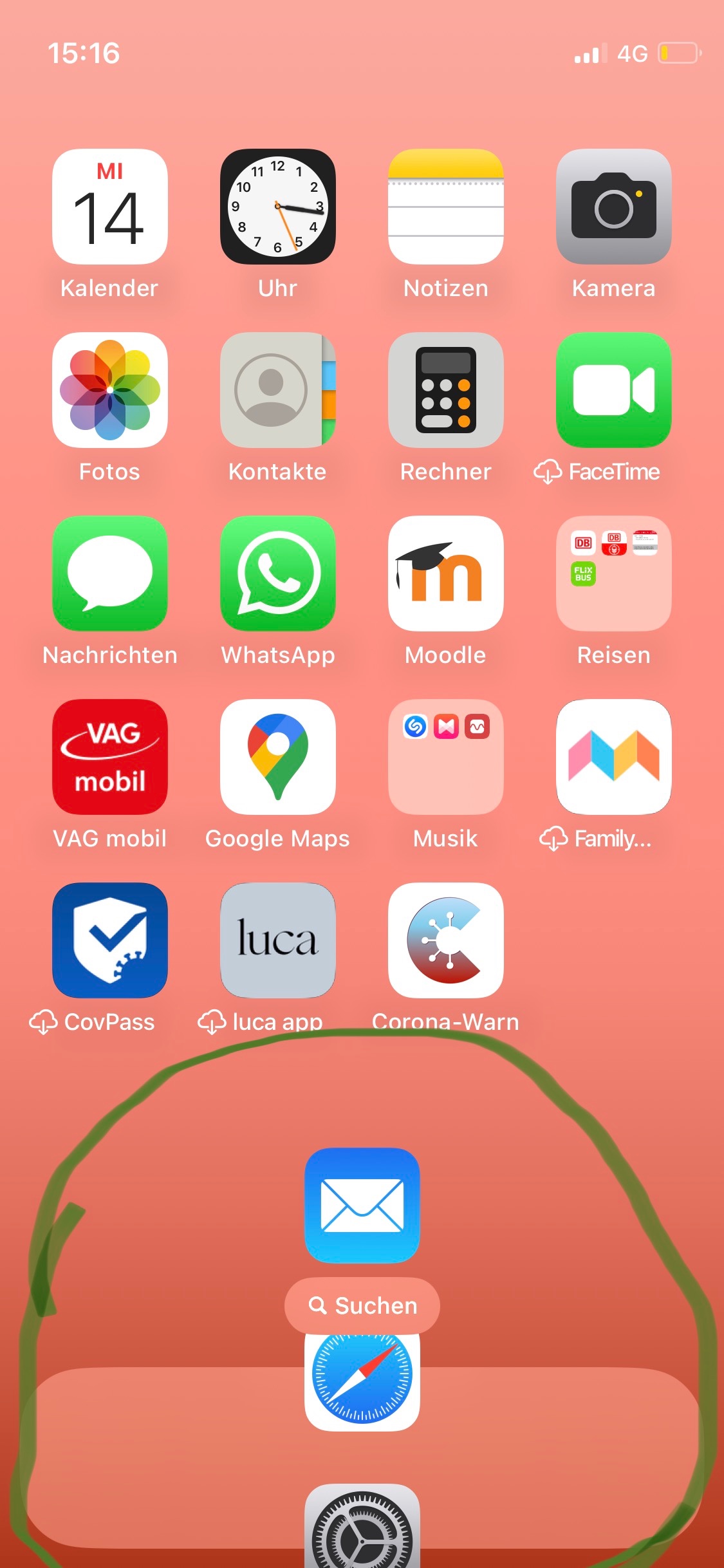Open the Musik folder

tap(445, 757)
